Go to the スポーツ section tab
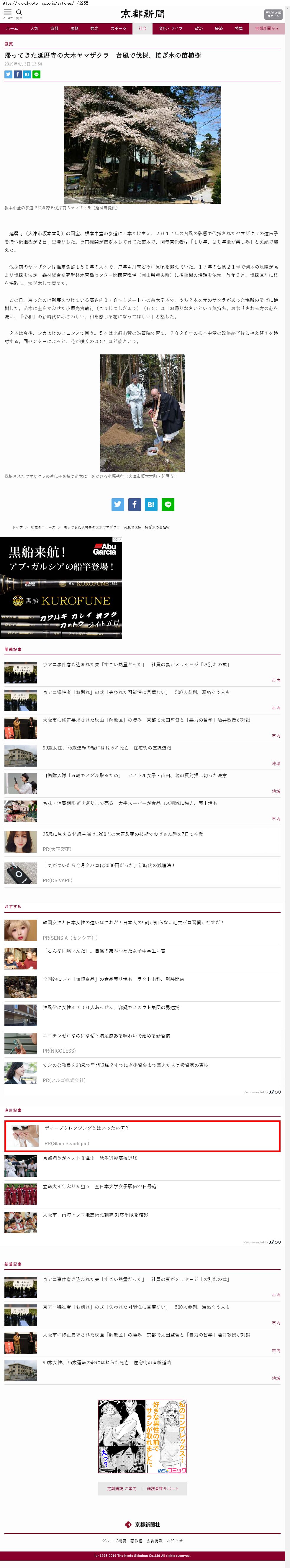290x1568 pixels. (118, 29)
